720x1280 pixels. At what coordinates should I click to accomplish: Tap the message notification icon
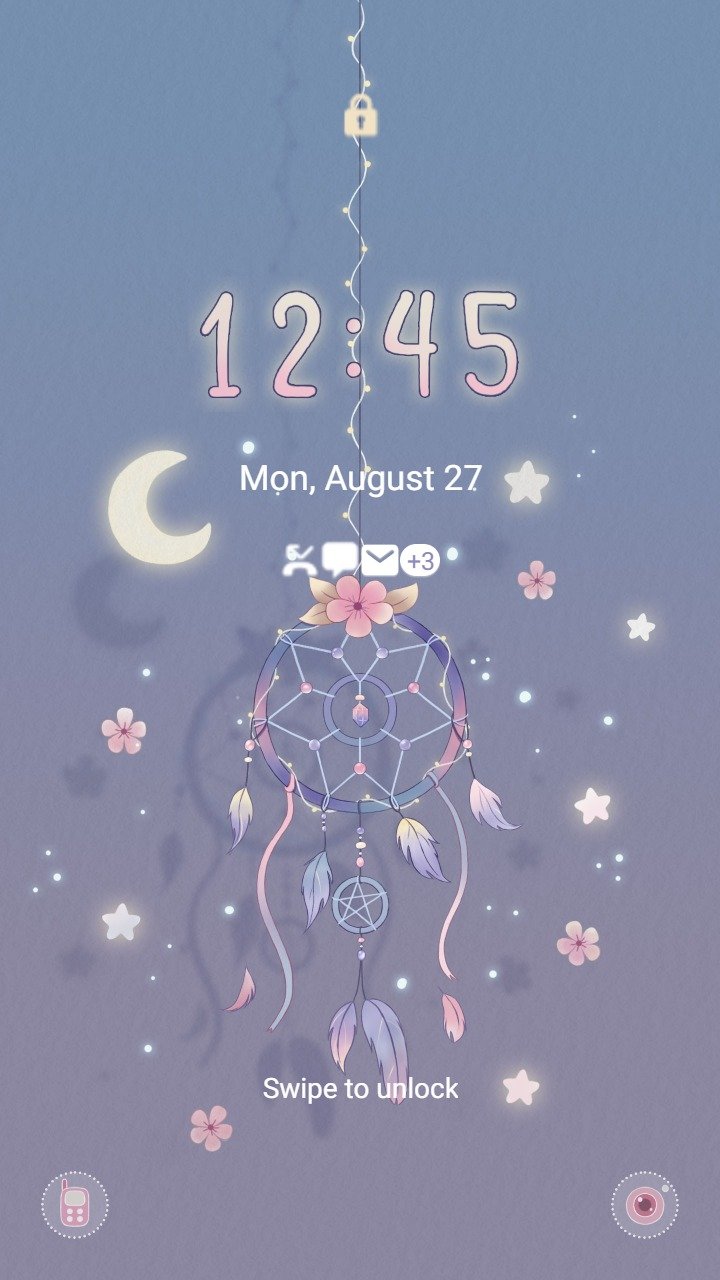pos(339,560)
